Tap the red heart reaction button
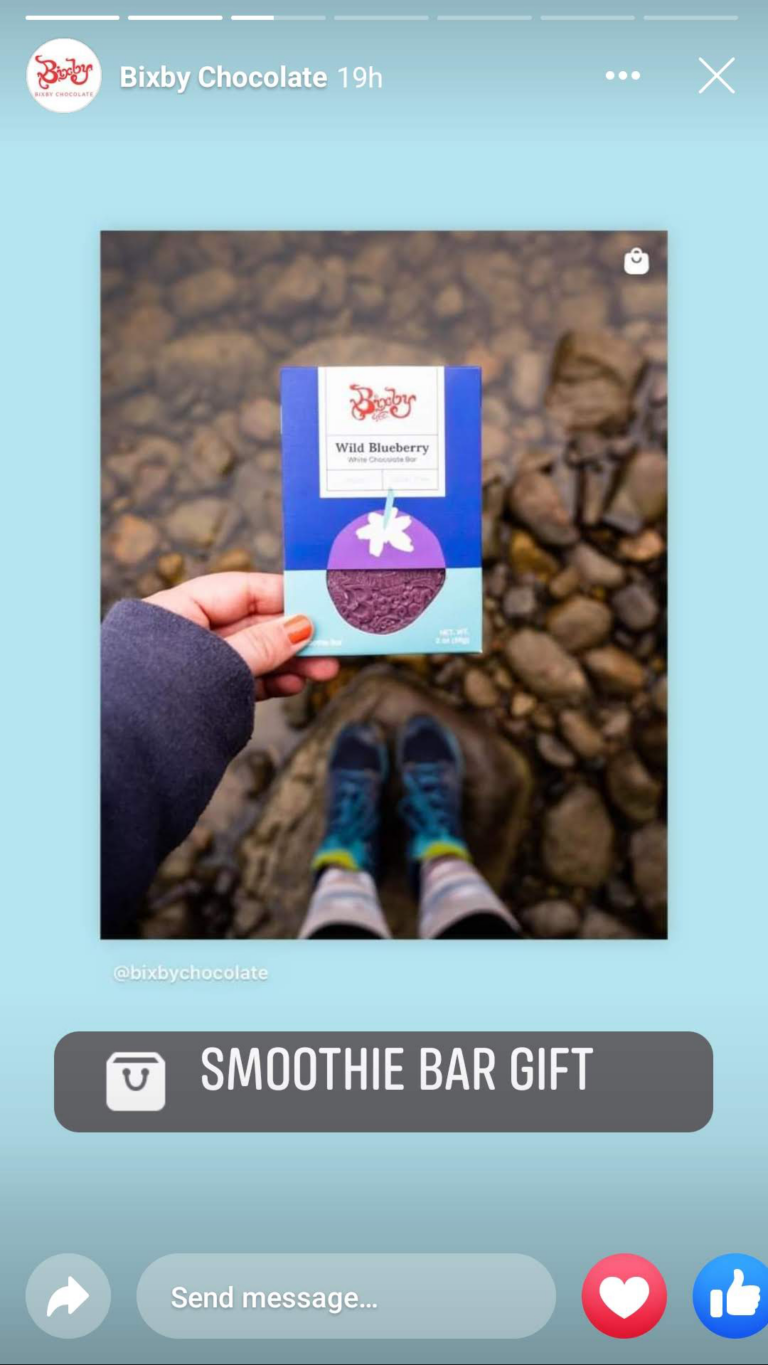This screenshot has width=768, height=1365. (x=623, y=1295)
